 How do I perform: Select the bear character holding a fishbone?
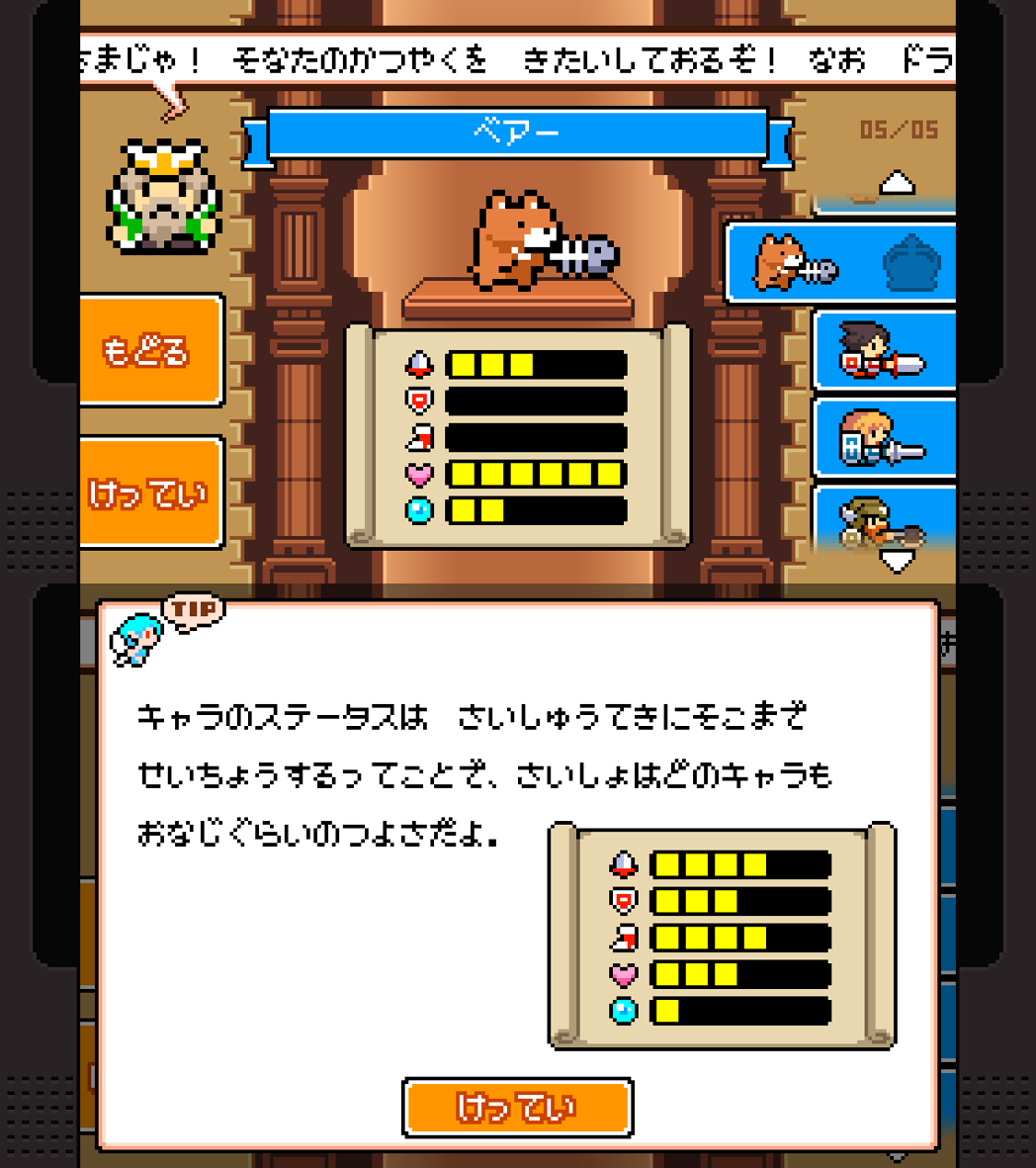pyautogui.click(x=842, y=263)
